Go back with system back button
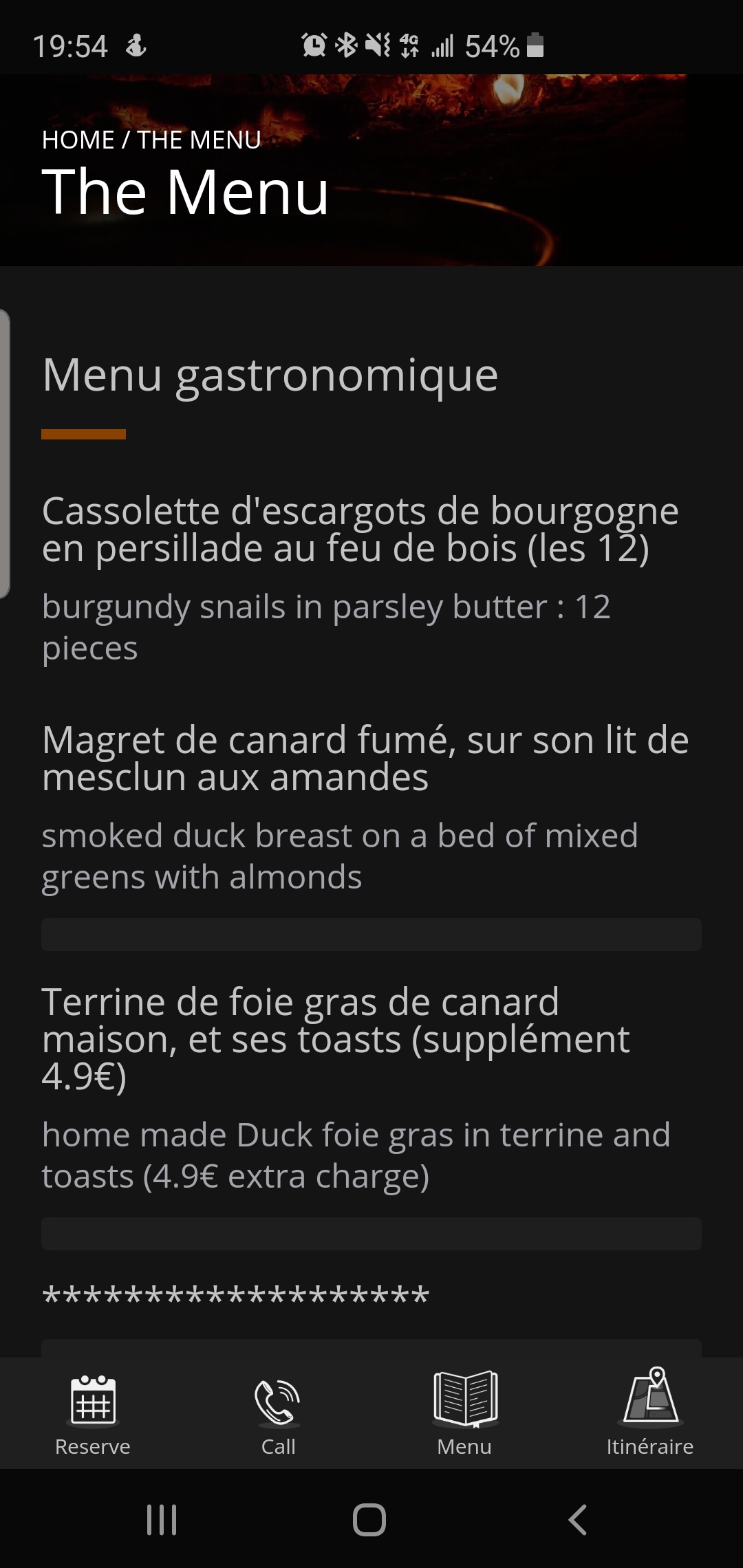743x1568 pixels. 578,1519
